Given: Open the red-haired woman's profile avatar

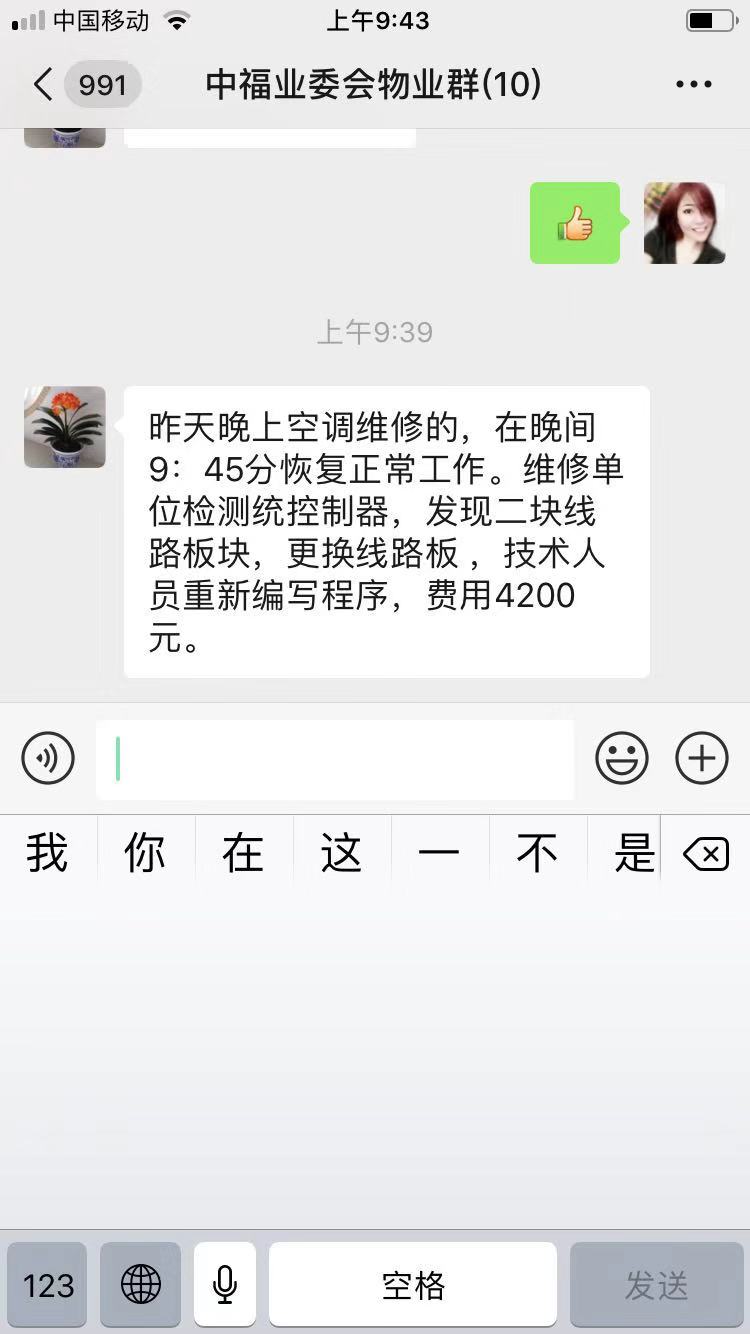Looking at the screenshot, I should 684,223.
